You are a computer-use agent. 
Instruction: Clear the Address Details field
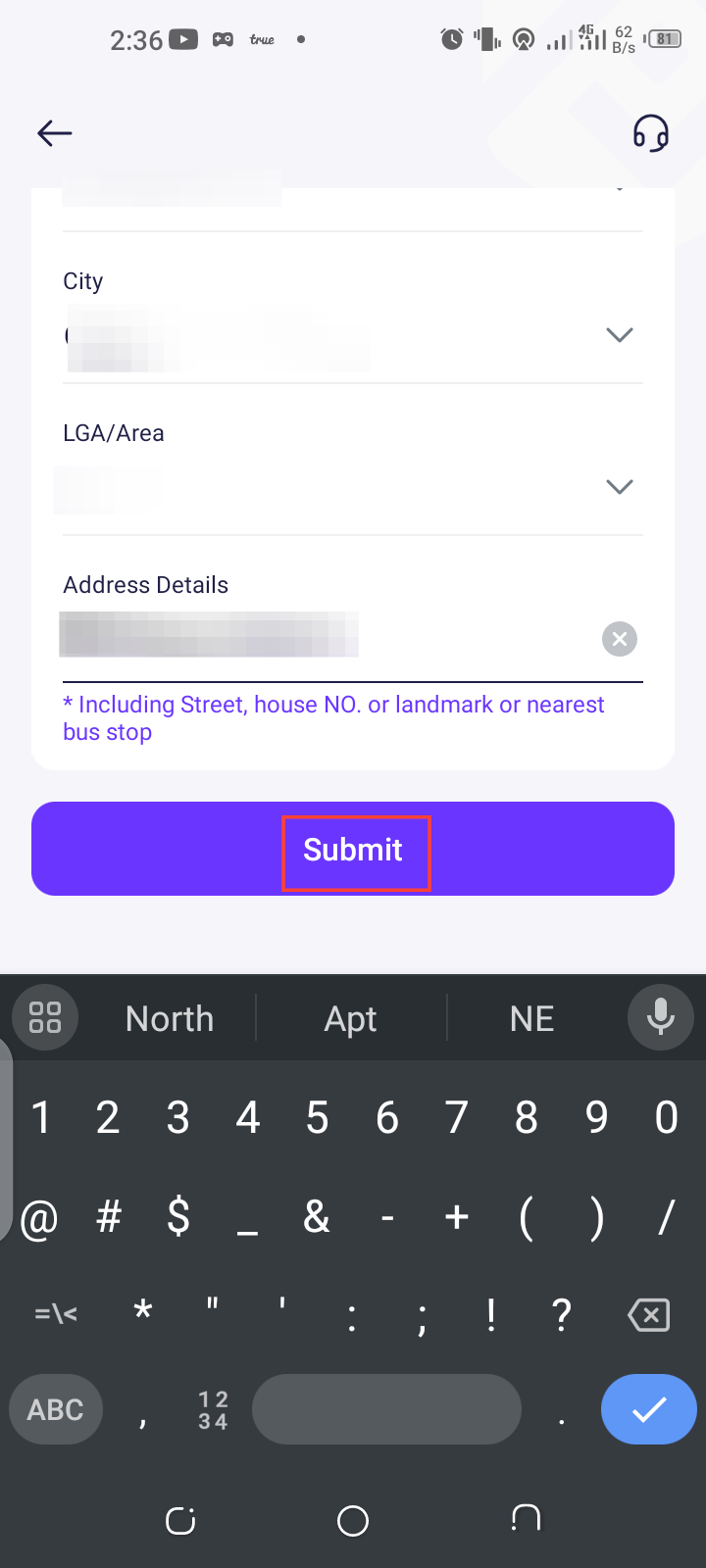pyautogui.click(x=619, y=639)
